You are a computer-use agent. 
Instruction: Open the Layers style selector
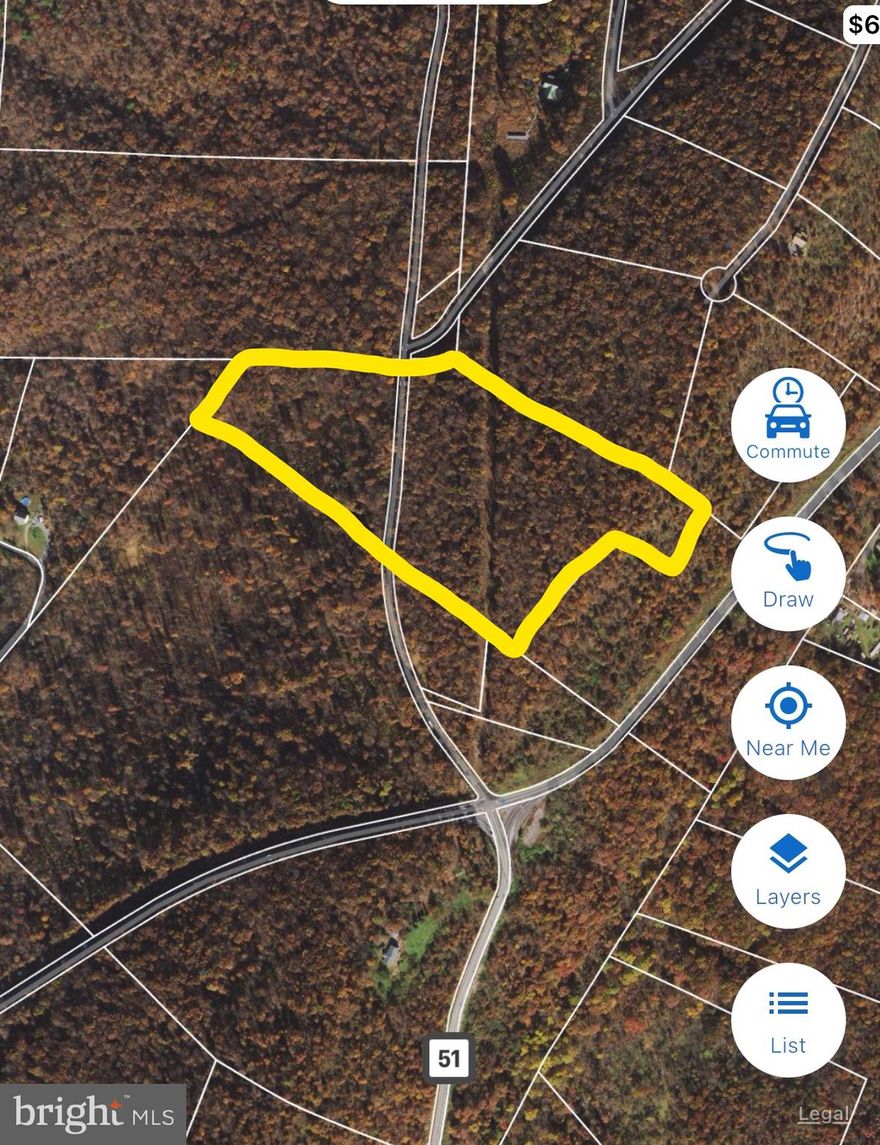pyautogui.click(x=789, y=870)
